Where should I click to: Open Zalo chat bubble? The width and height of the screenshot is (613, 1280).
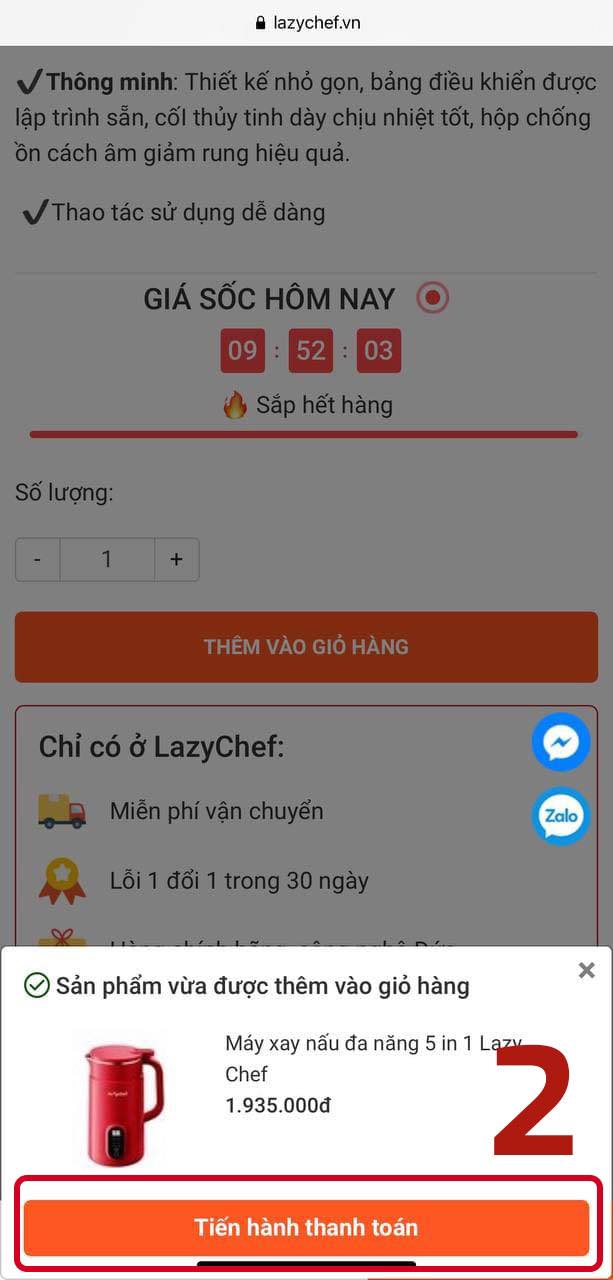pyautogui.click(x=561, y=816)
